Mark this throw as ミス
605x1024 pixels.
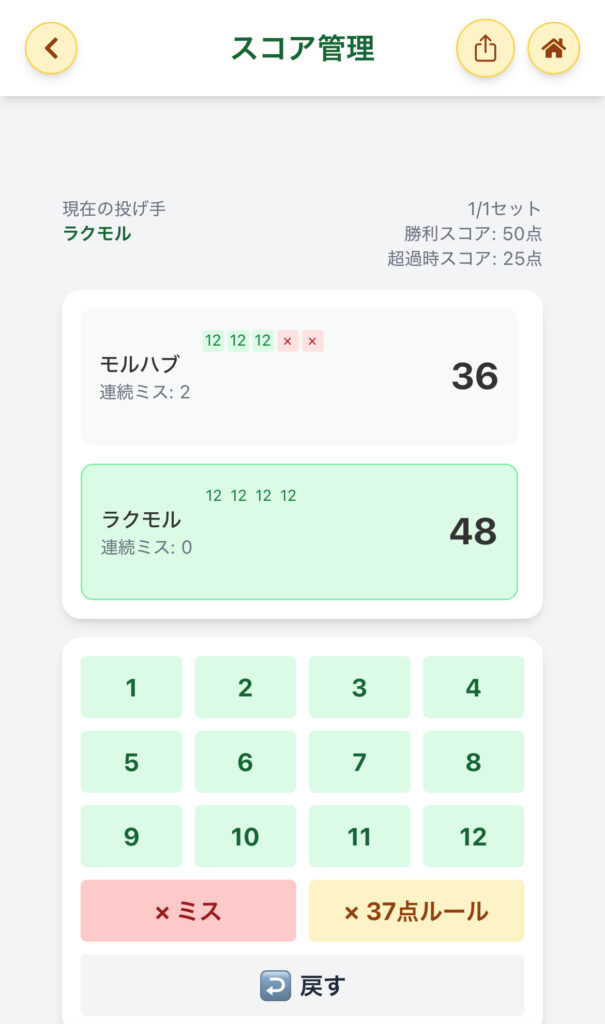pos(188,911)
